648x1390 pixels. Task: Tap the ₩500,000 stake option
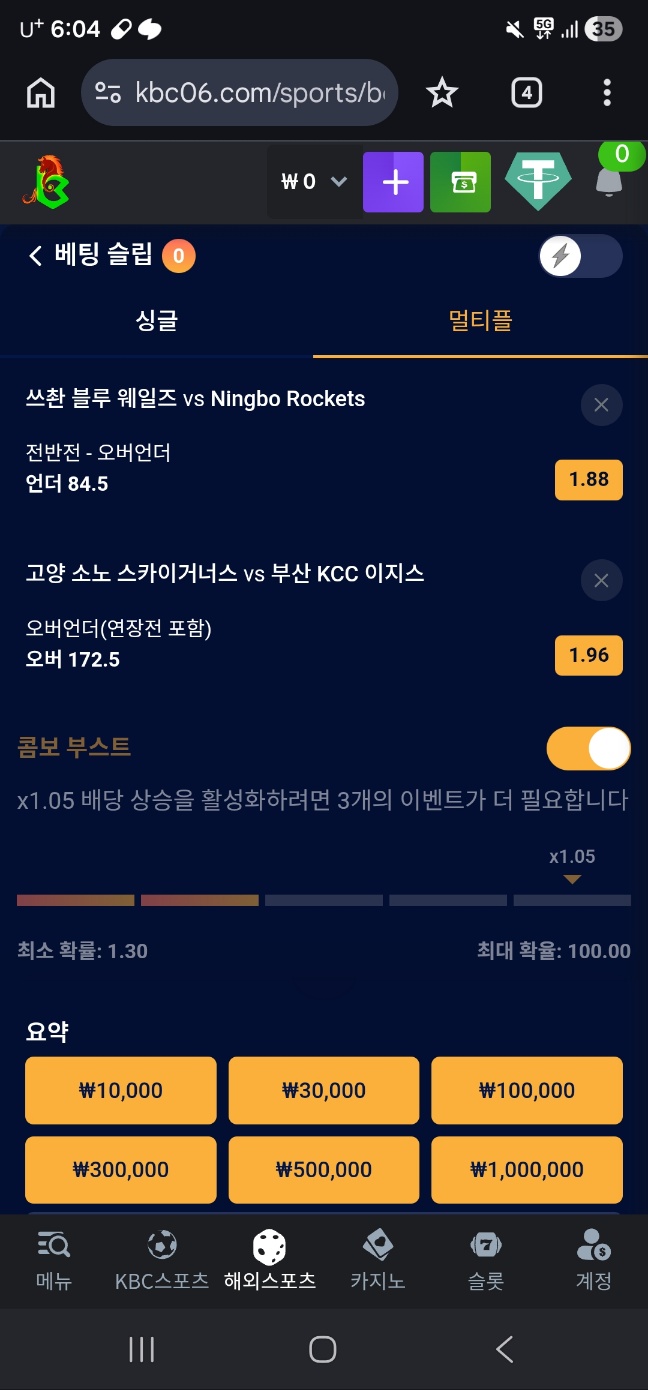(x=324, y=1169)
